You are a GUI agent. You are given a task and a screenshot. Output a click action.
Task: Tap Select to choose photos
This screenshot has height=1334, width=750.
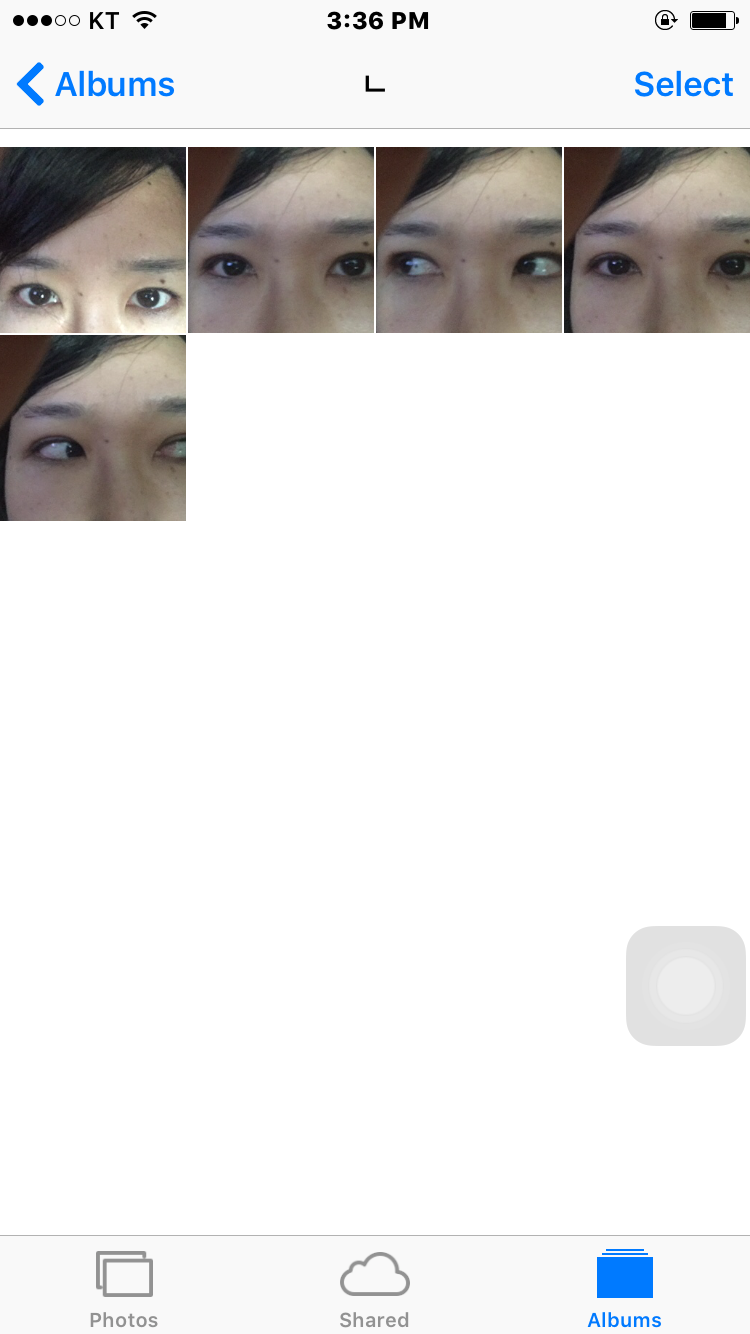(683, 85)
